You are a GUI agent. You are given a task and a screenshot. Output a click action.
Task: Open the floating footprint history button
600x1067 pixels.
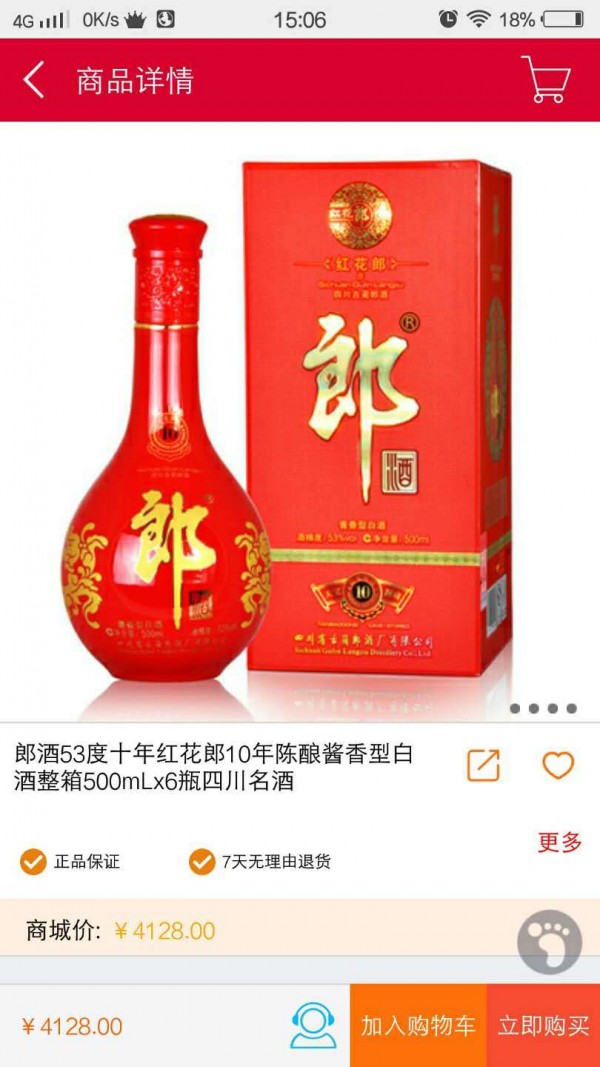(x=549, y=942)
